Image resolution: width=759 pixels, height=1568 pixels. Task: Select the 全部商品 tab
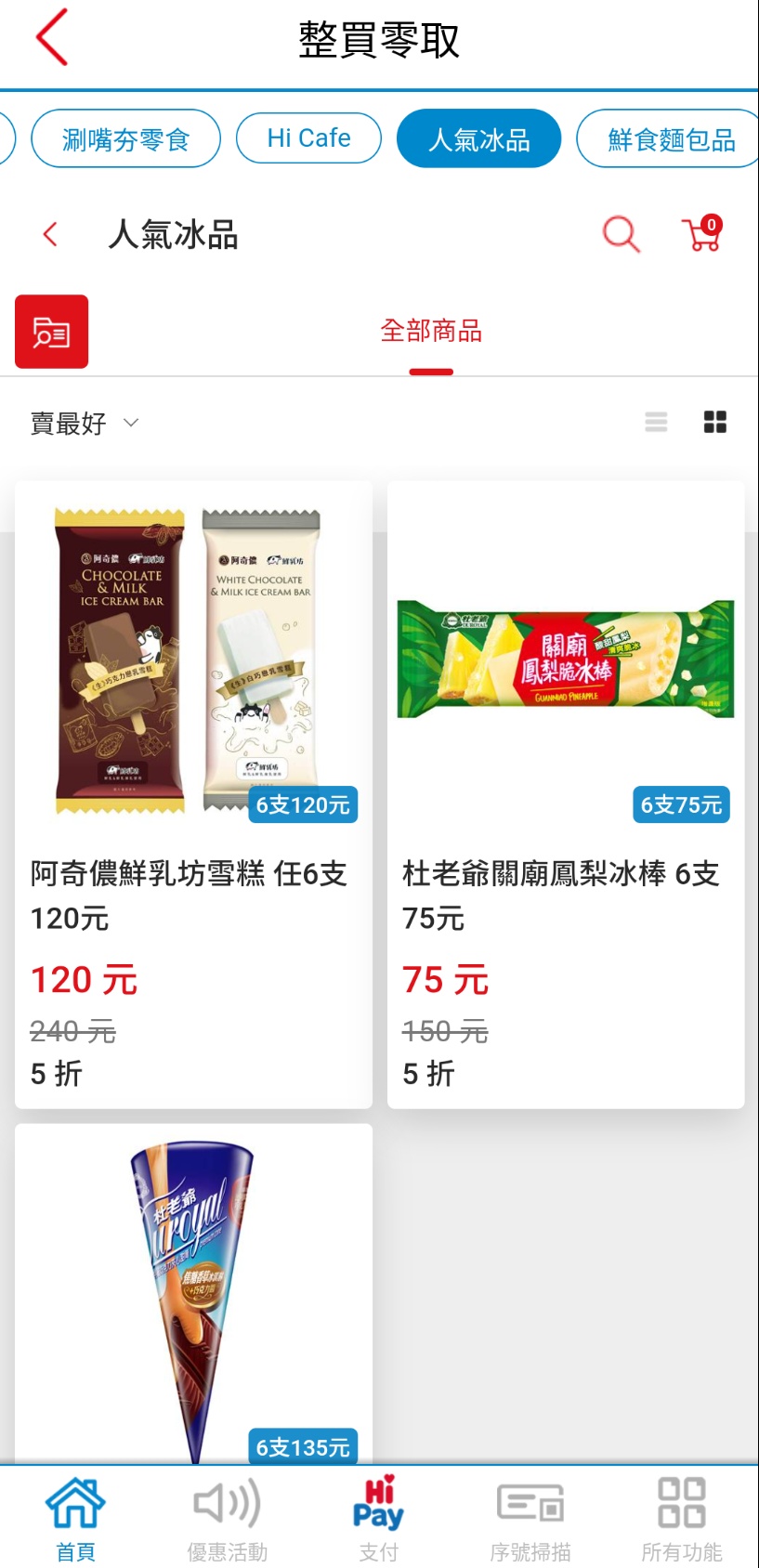click(x=431, y=332)
